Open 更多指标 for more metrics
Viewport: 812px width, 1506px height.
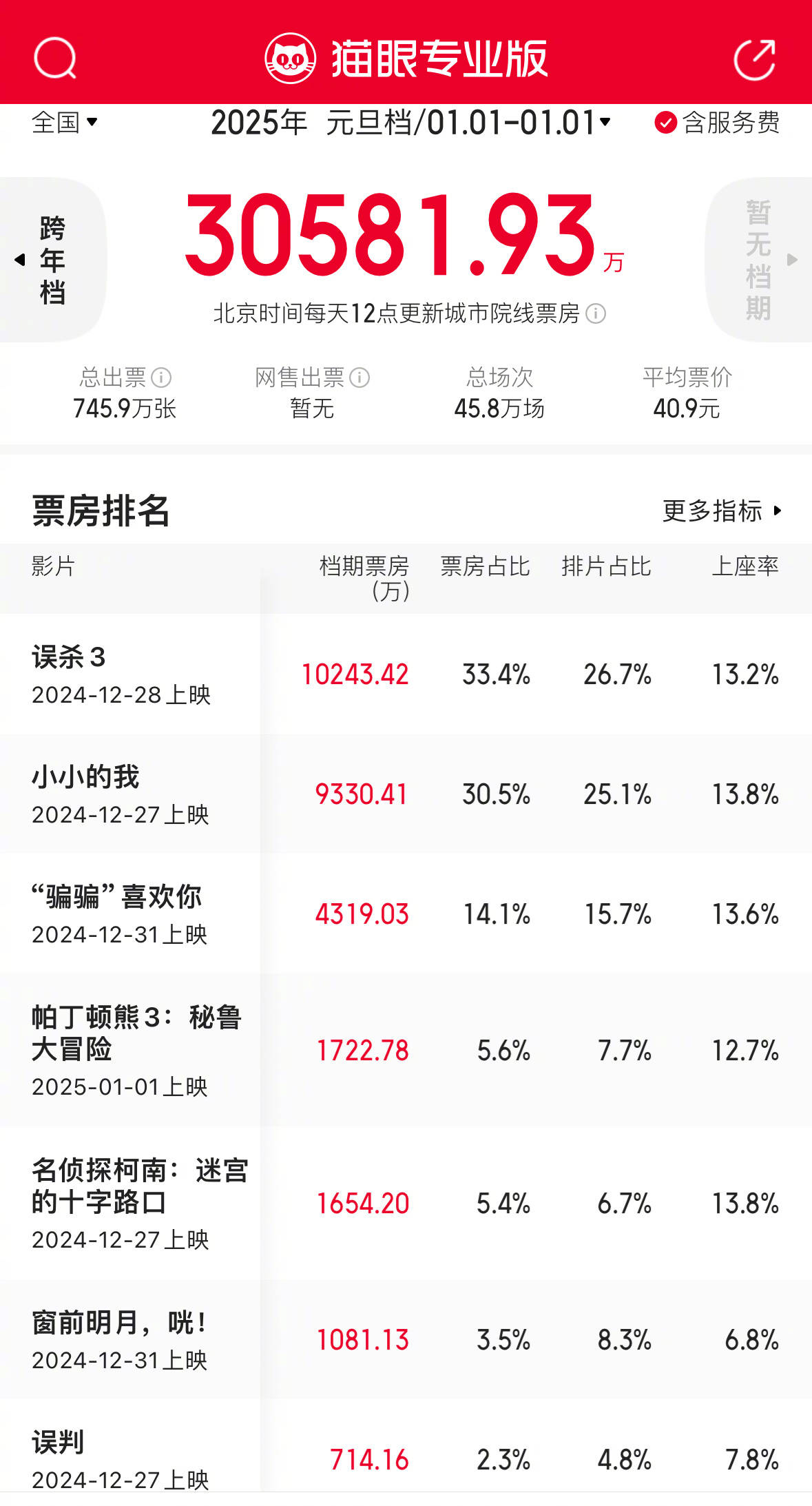click(x=722, y=510)
